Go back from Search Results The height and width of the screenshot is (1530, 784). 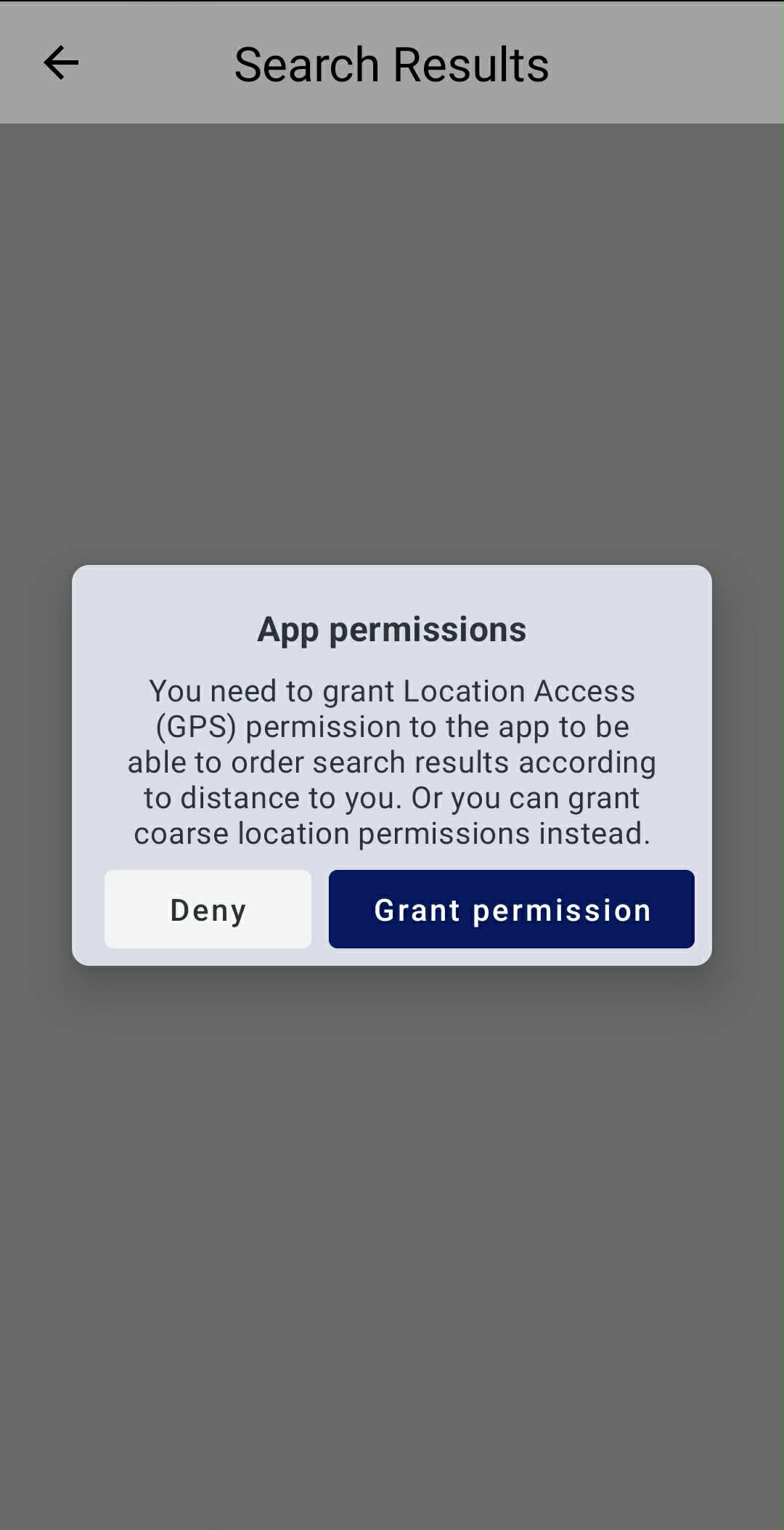pos(61,63)
